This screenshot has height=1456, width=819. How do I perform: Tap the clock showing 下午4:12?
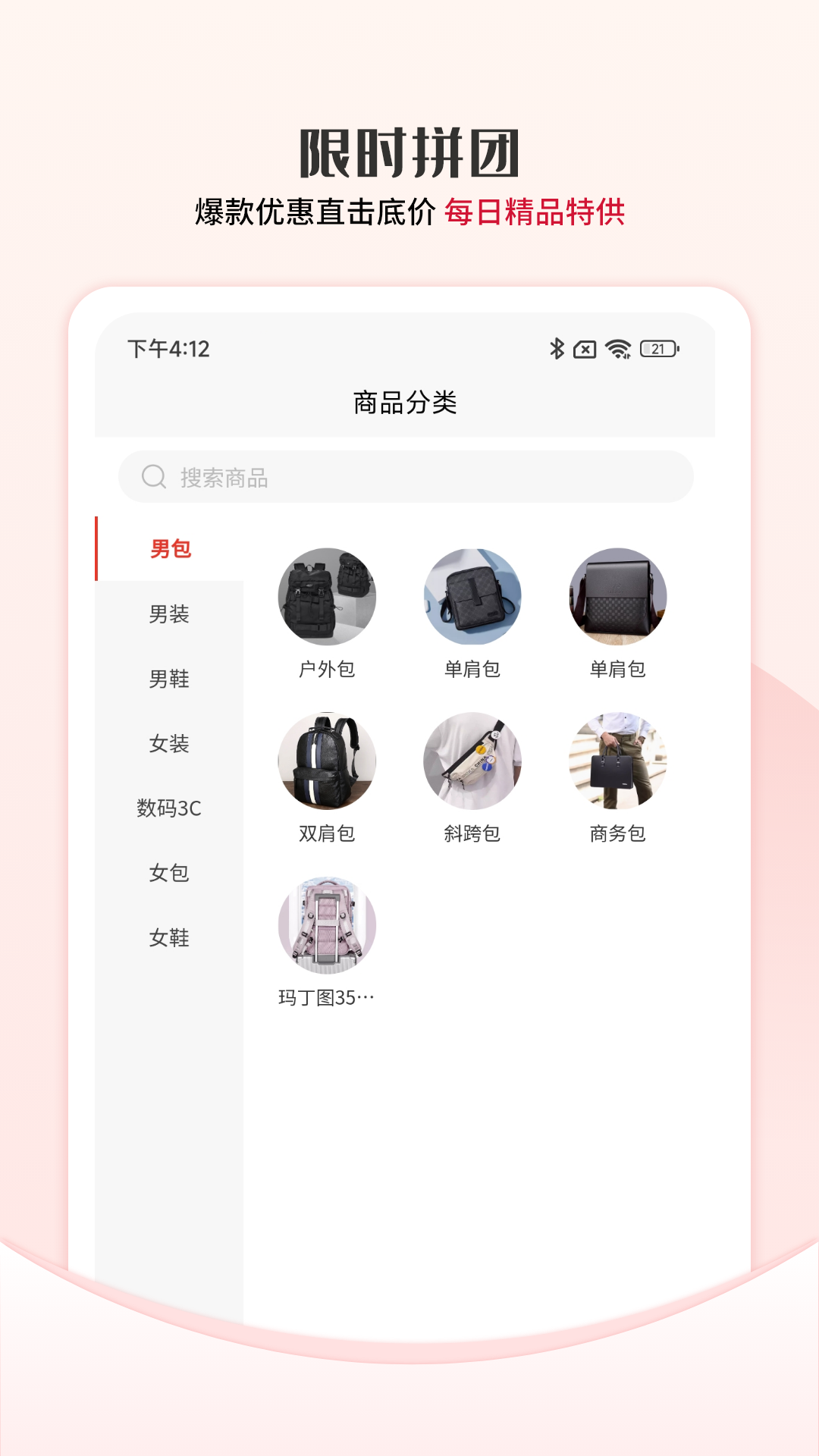tap(168, 349)
